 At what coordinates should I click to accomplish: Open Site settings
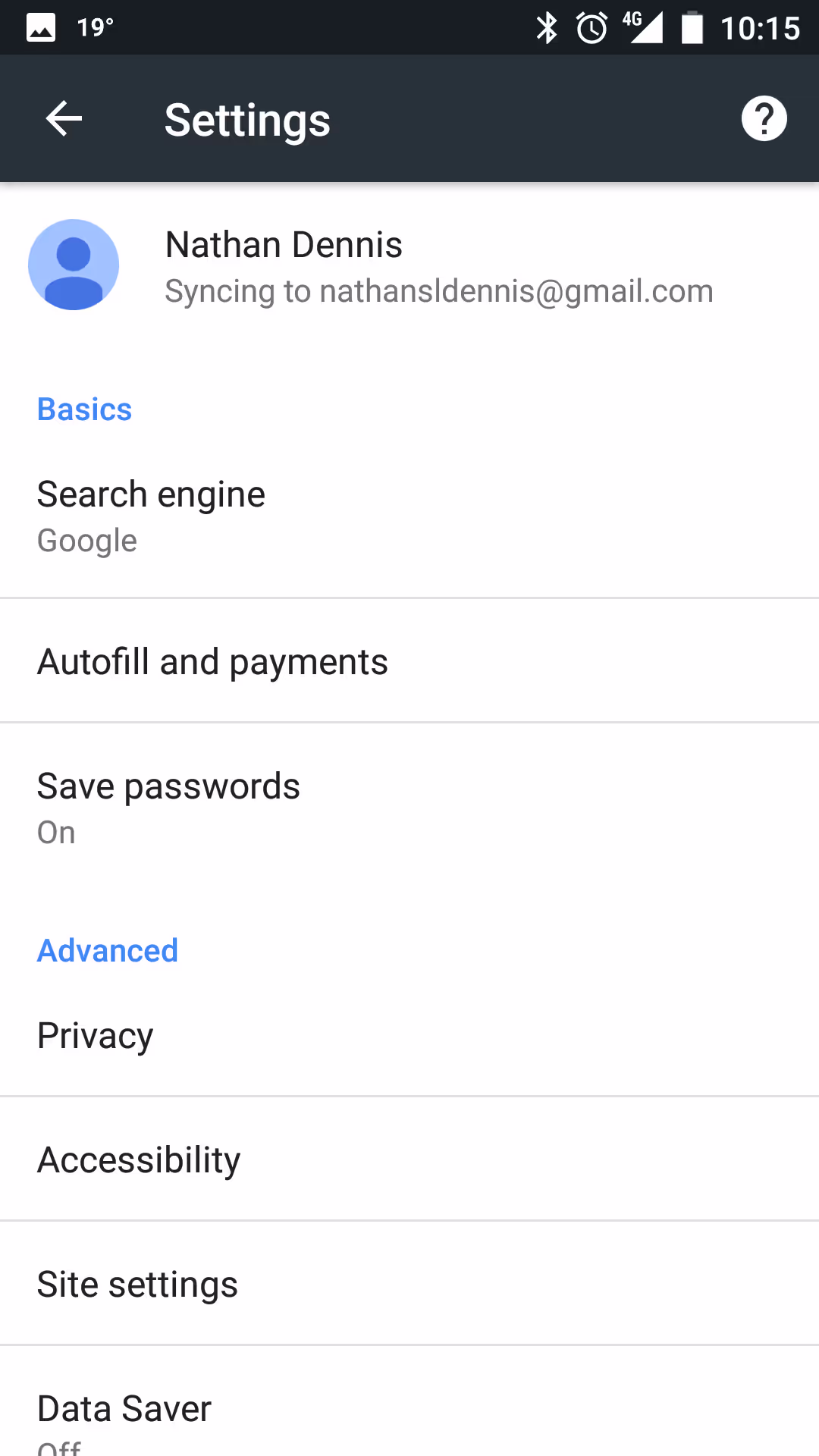[409, 1283]
